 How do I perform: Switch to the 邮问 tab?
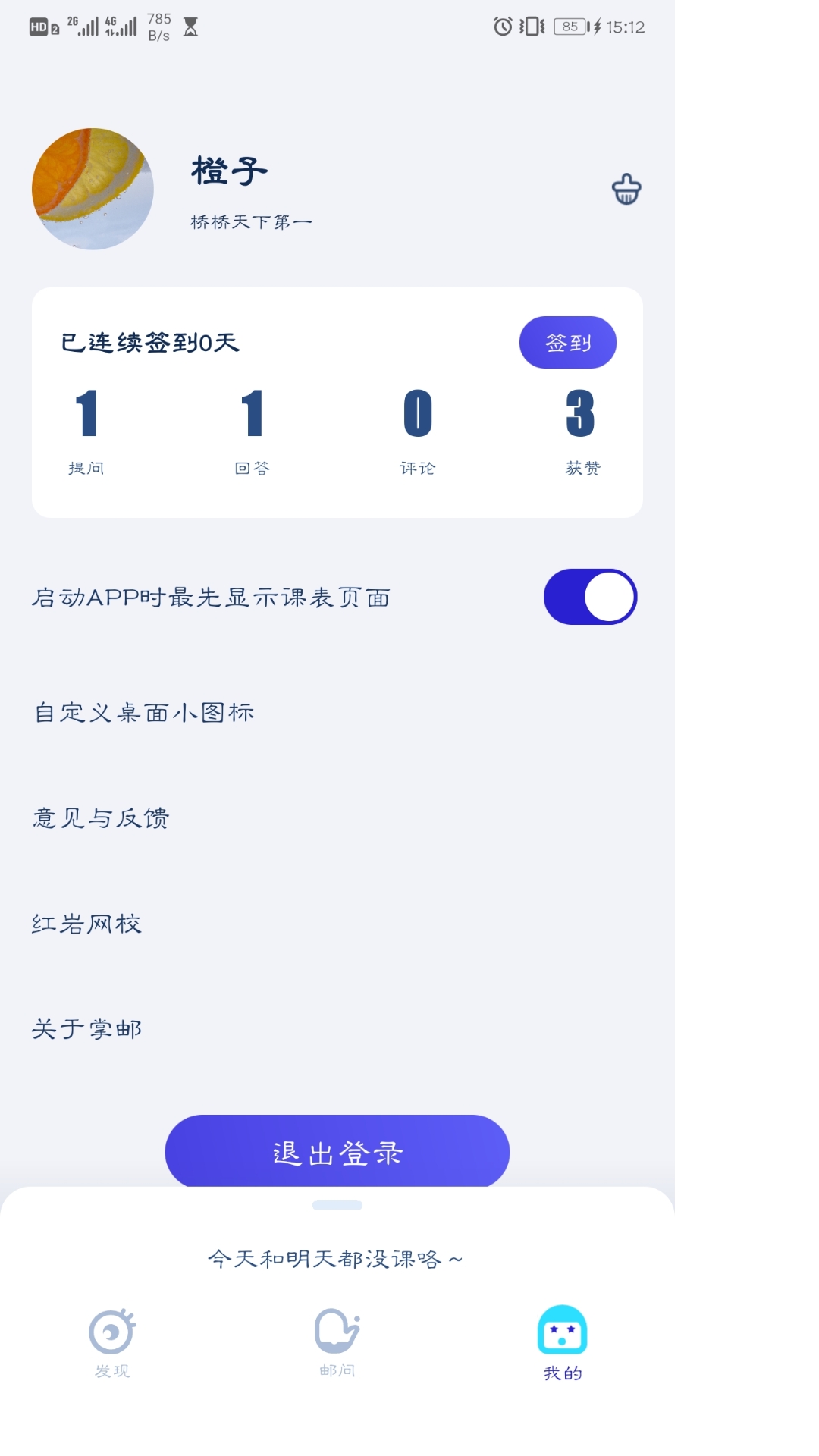(337, 1341)
